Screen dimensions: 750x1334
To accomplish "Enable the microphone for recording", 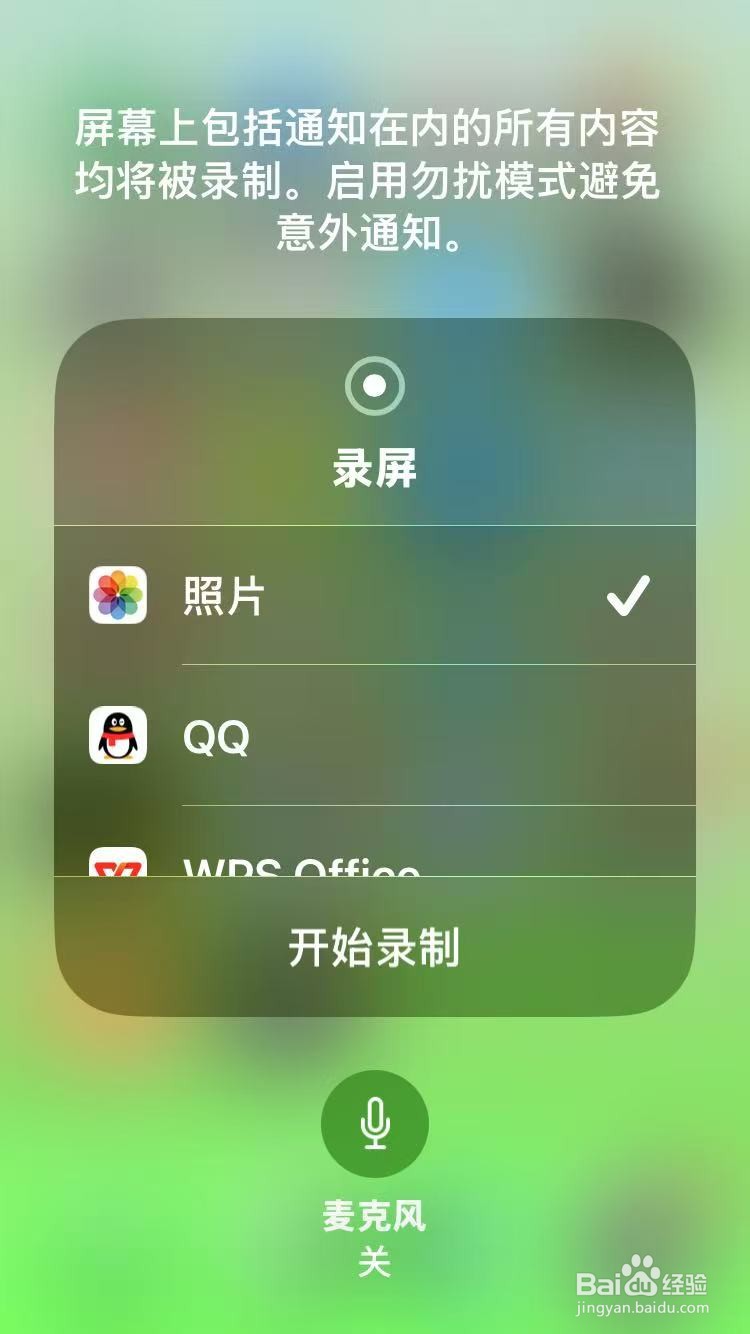I will coord(375,1122).
